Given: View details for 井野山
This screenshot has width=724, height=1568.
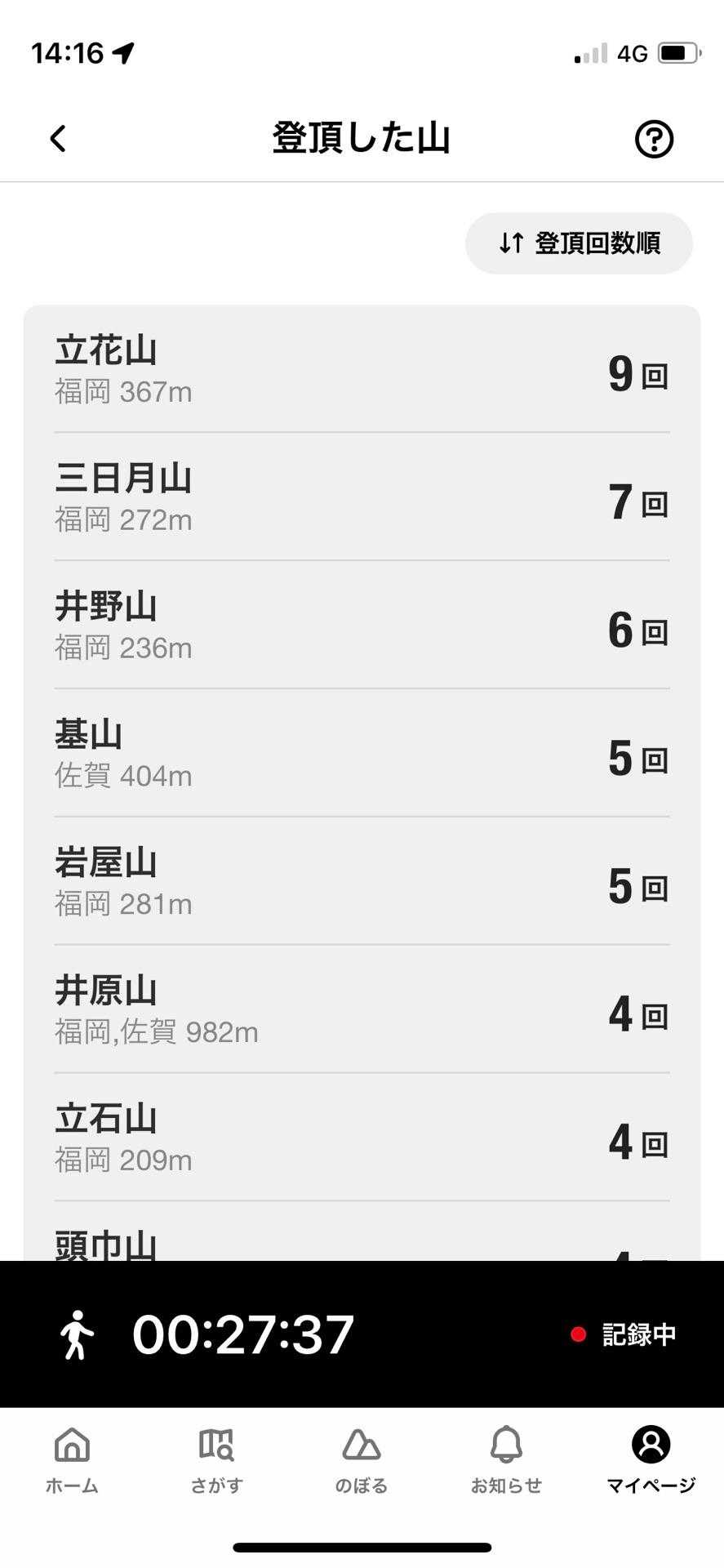Looking at the screenshot, I should pos(362,626).
